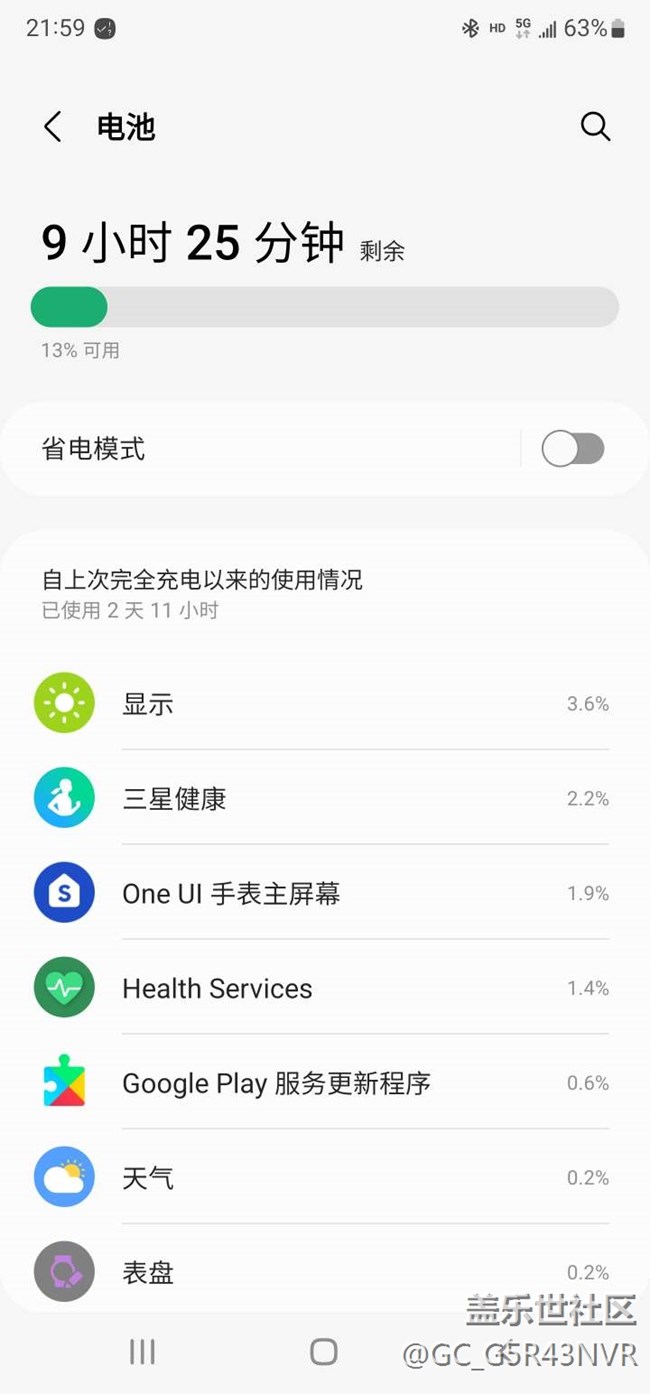Open the search icon
The width and height of the screenshot is (650, 1394).
pyautogui.click(x=595, y=127)
